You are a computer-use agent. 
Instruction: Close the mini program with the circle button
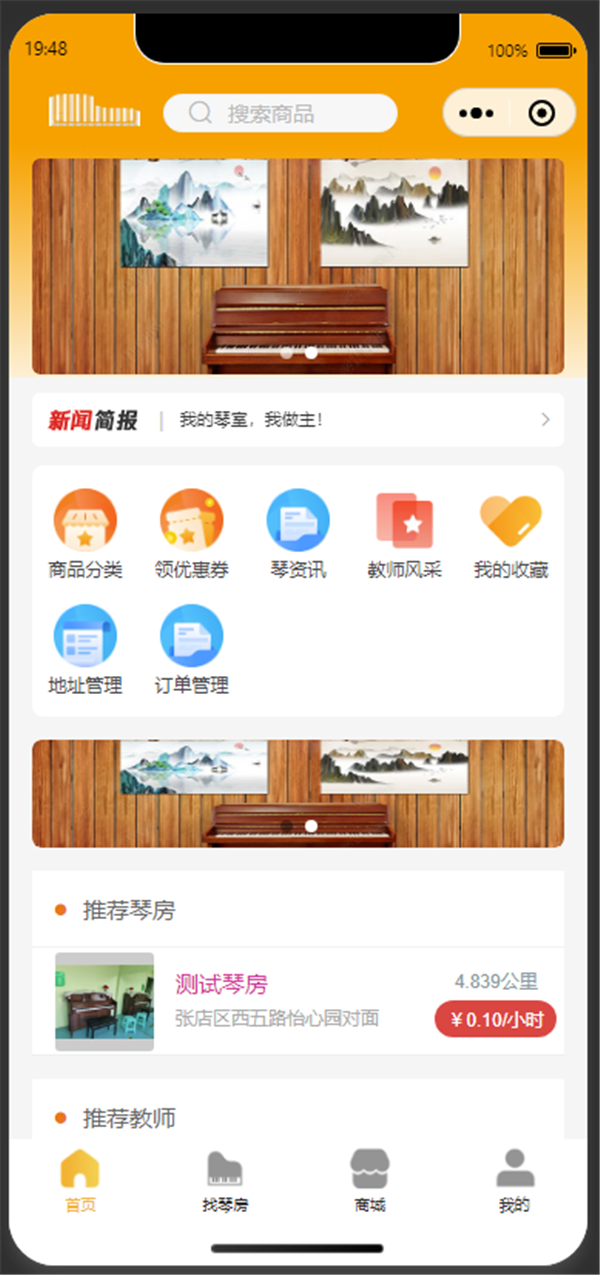coord(542,113)
